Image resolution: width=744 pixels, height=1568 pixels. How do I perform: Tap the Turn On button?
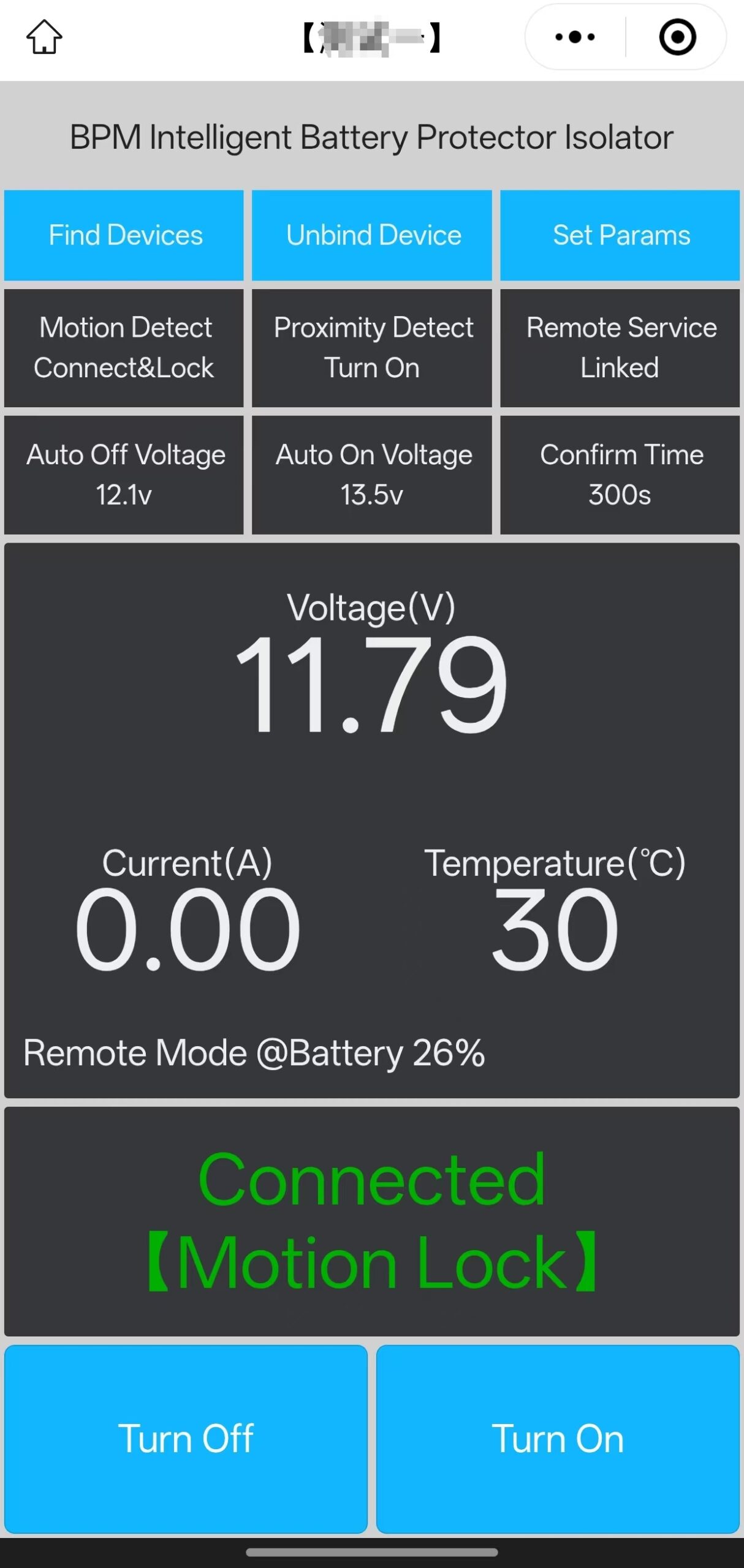[x=558, y=1439]
